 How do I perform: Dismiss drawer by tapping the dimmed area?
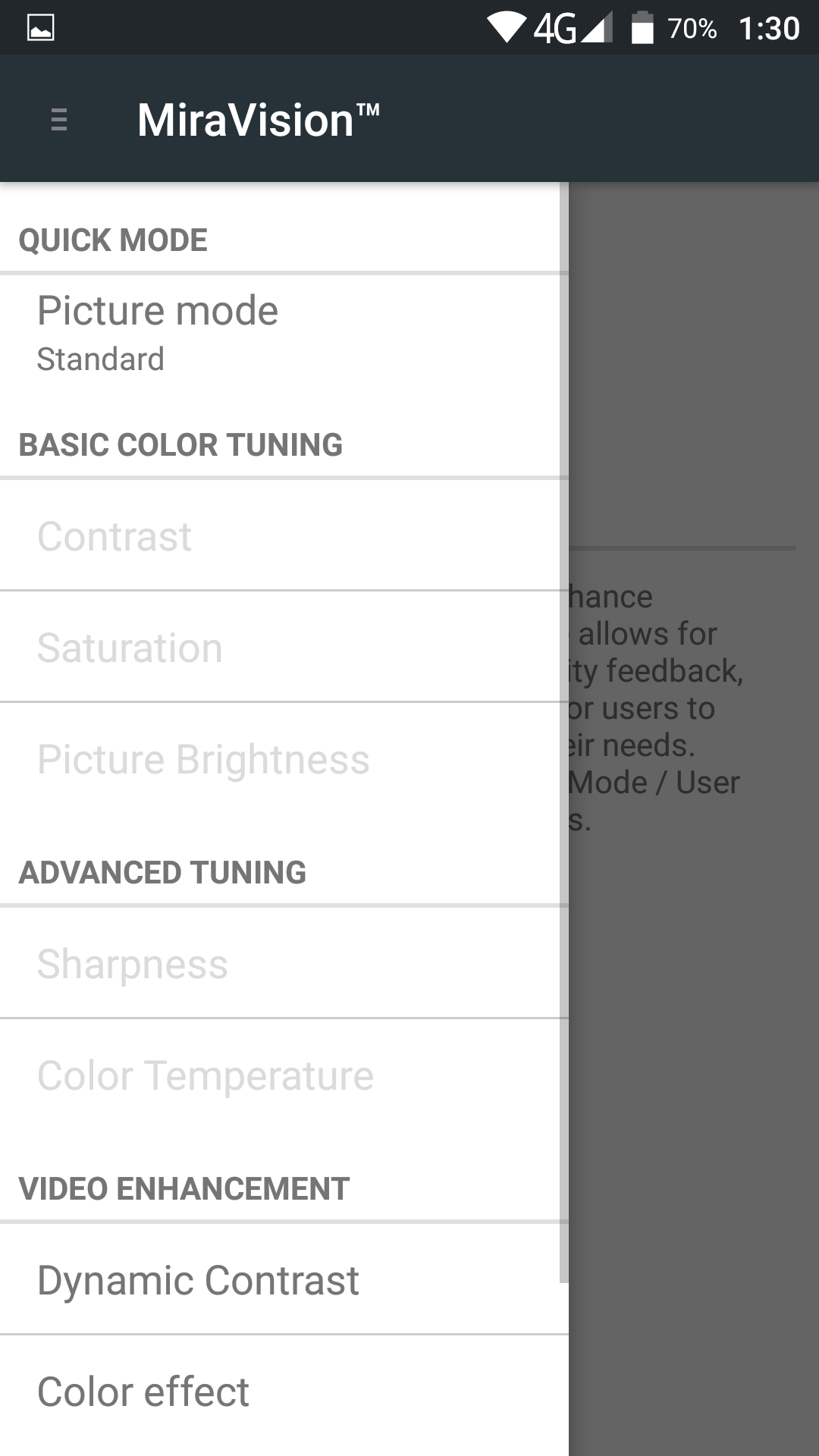click(x=694, y=1062)
